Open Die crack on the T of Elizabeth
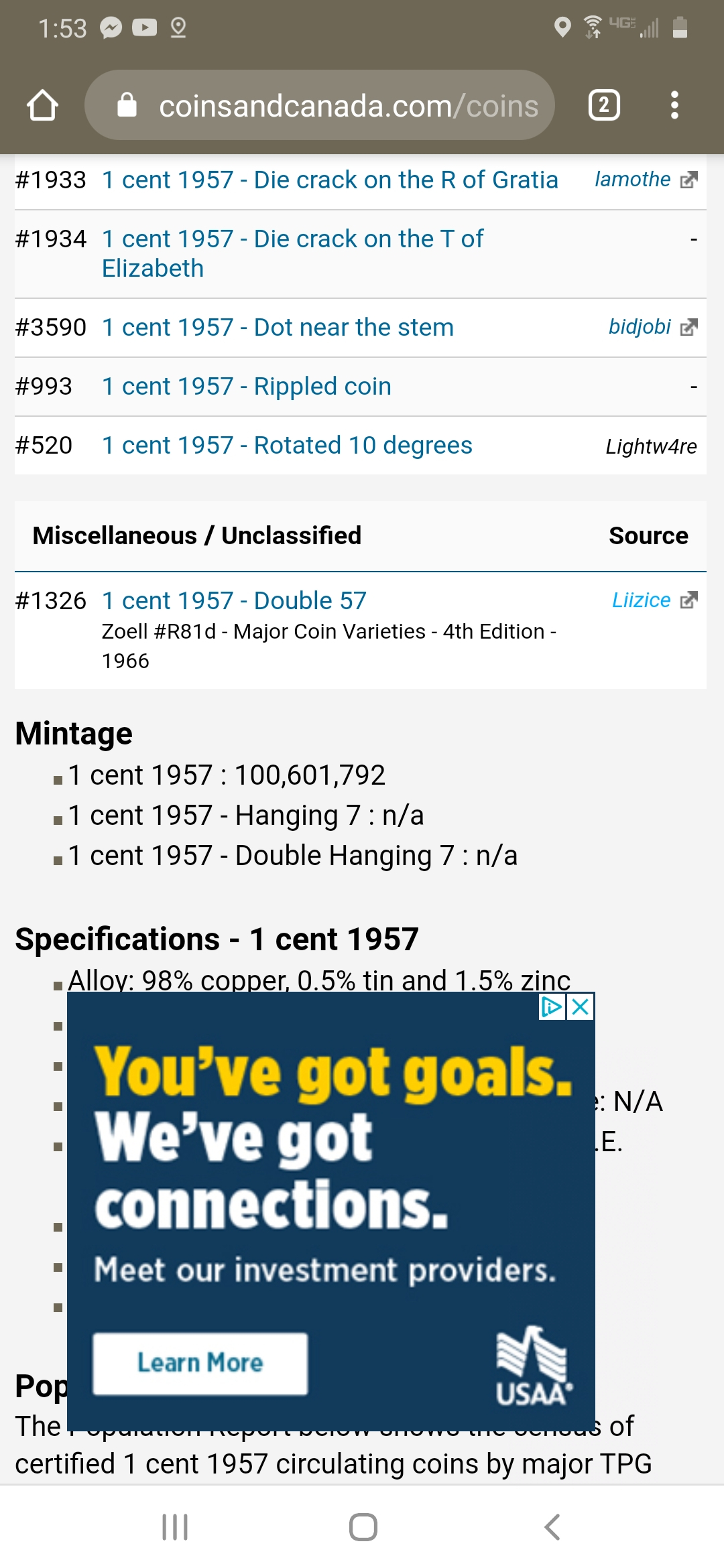The height and width of the screenshot is (1568, 724). (292, 253)
